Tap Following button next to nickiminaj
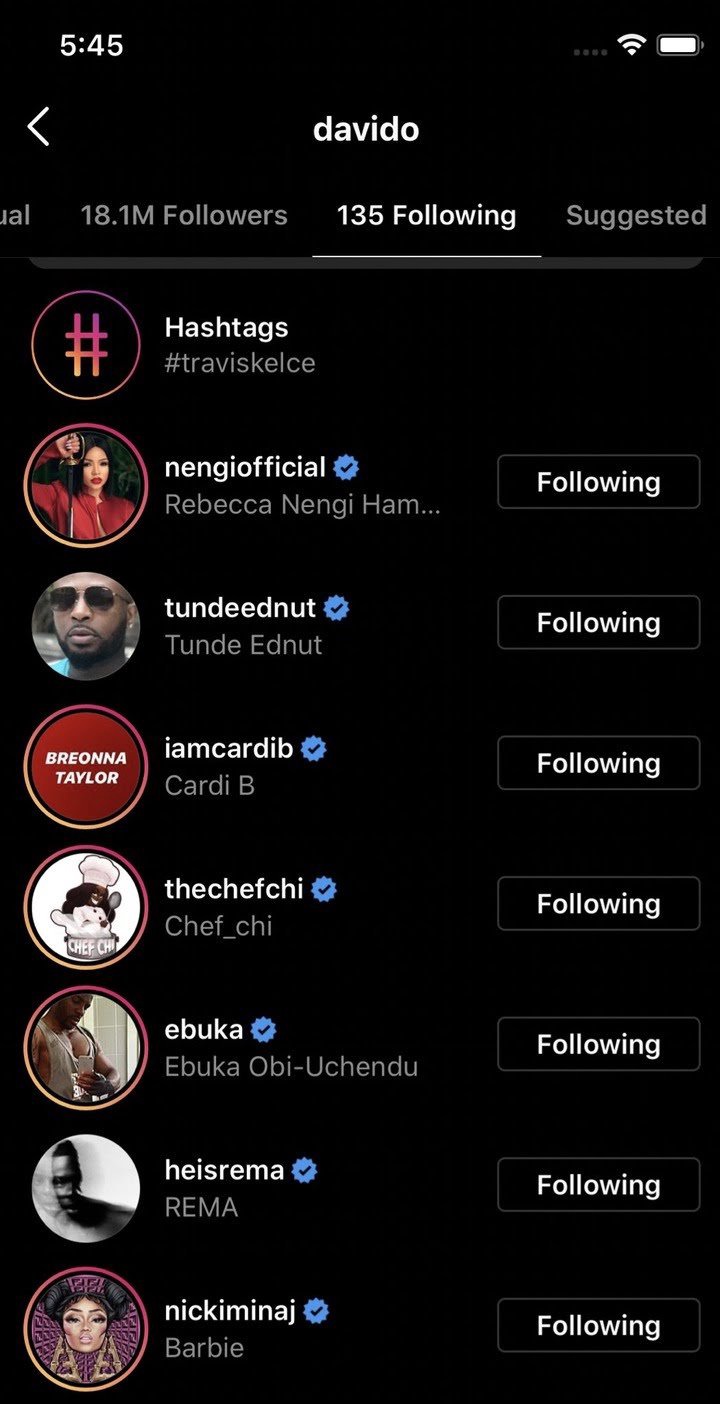 pos(598,1326)
